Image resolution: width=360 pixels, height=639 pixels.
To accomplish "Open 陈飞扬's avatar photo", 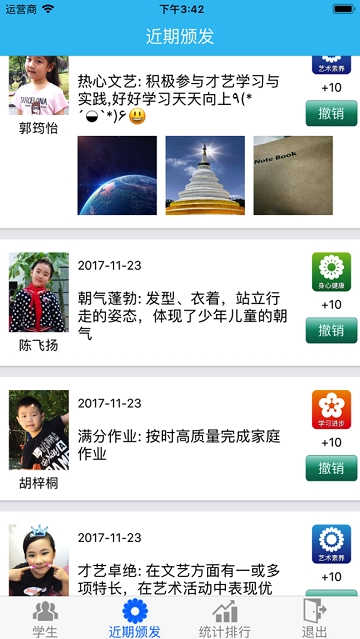I will coord(39,292).
